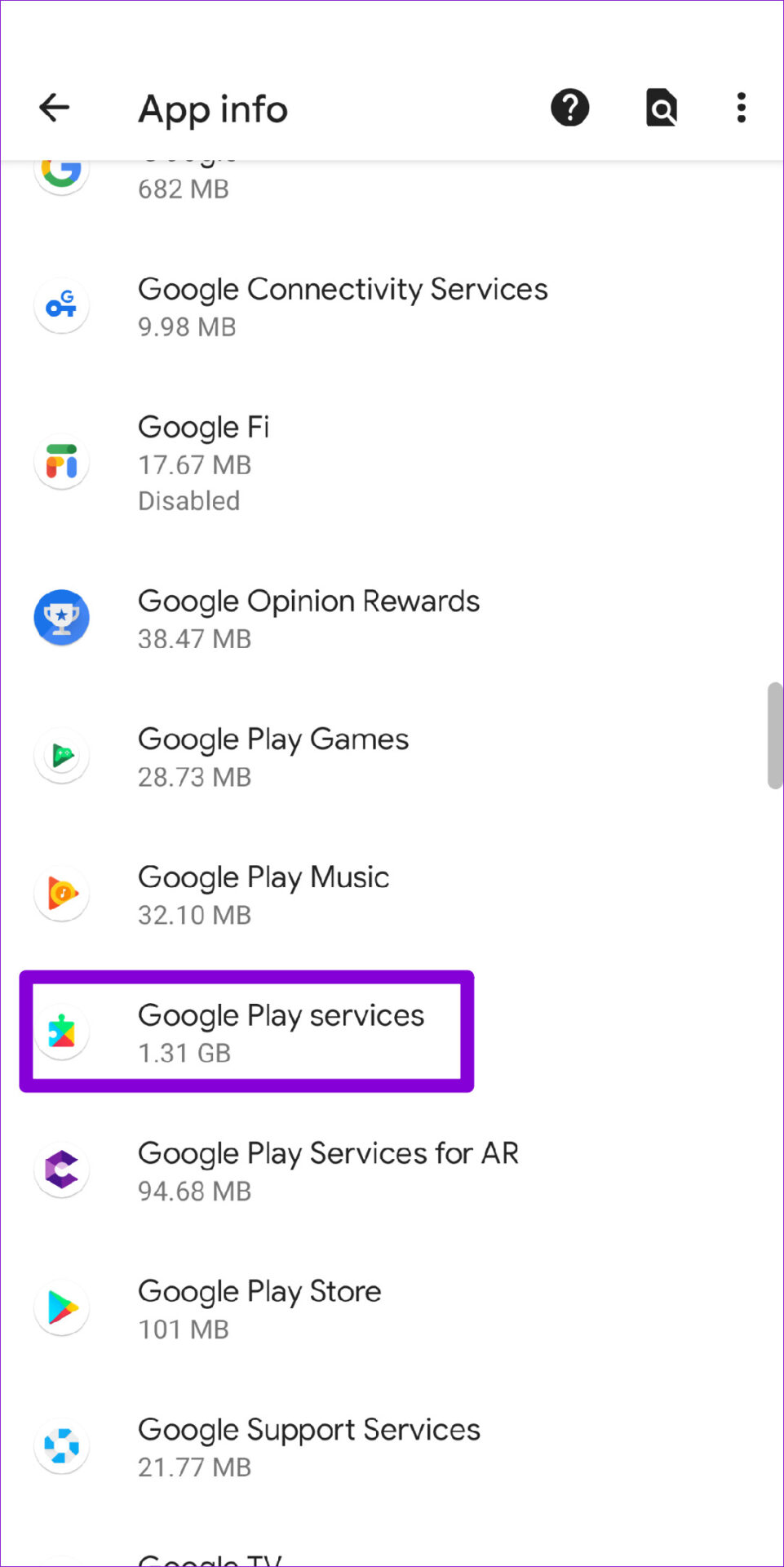
Task: Tap the Google Support Services icon
Action: tap(61, 1445)
